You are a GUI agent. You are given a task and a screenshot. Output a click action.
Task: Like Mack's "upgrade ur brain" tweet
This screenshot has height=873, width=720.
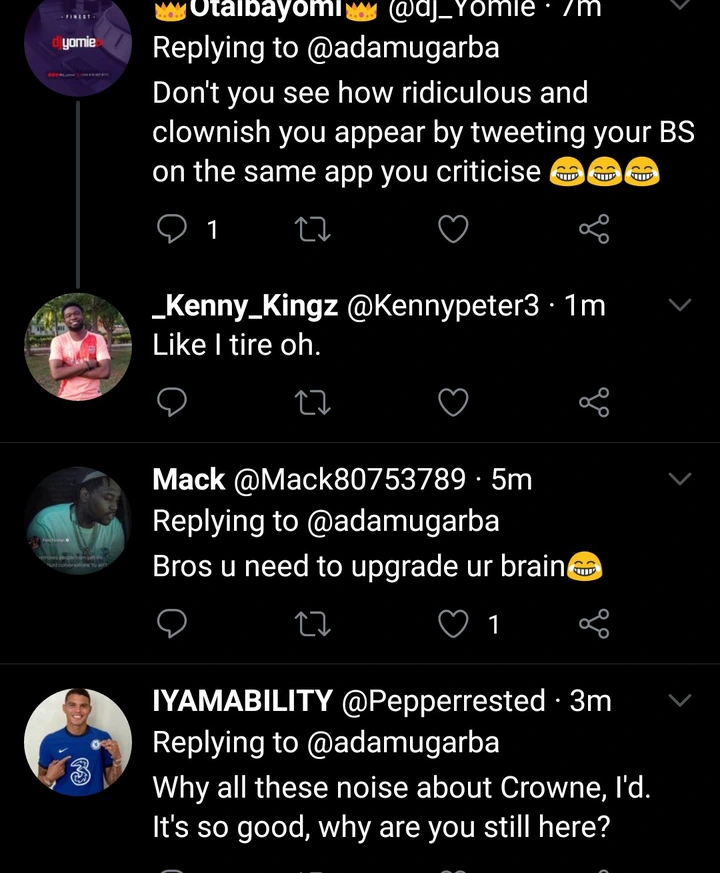coord(453,625)
